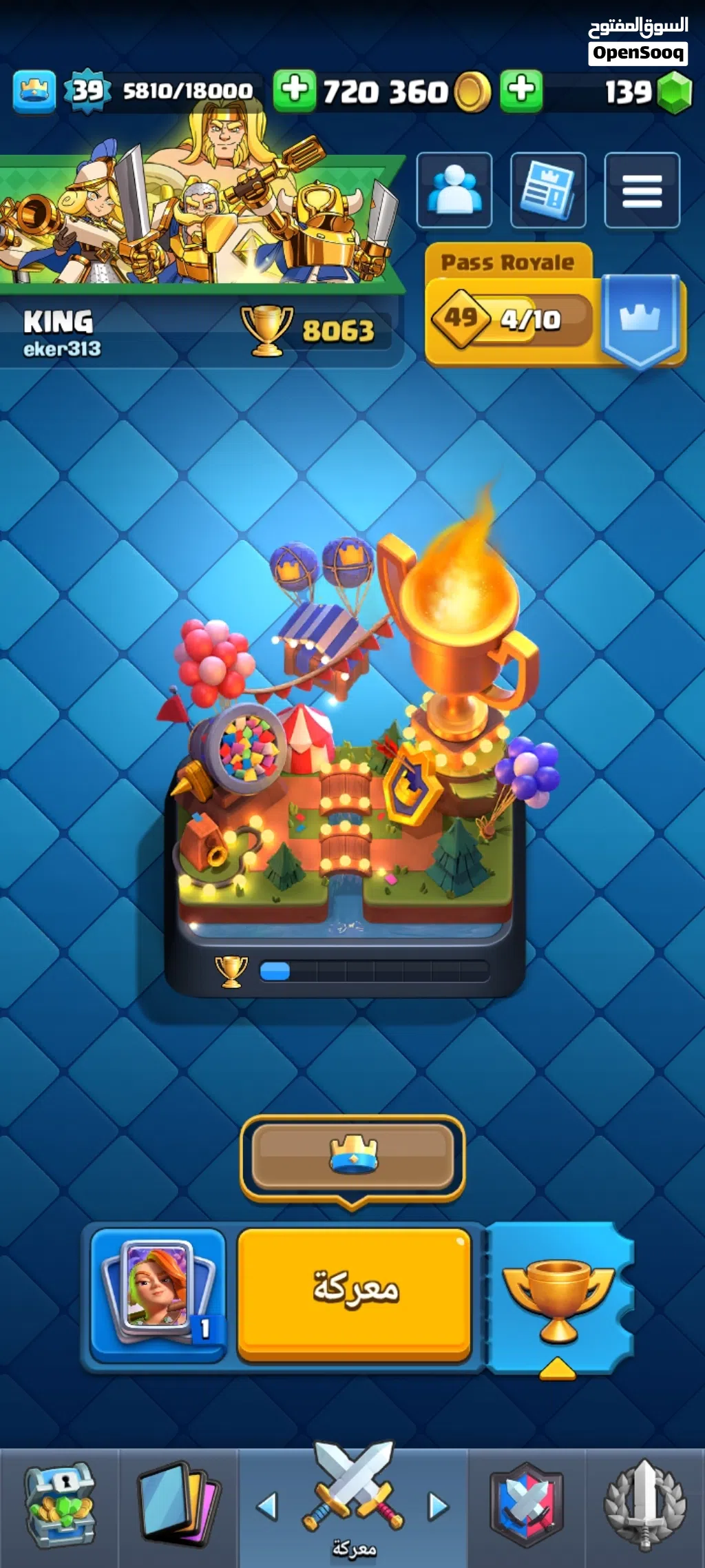The image size is (705, 1568).
Task: Switch to the Events sword-and-wreath tab
Action: pos(645,1505)
